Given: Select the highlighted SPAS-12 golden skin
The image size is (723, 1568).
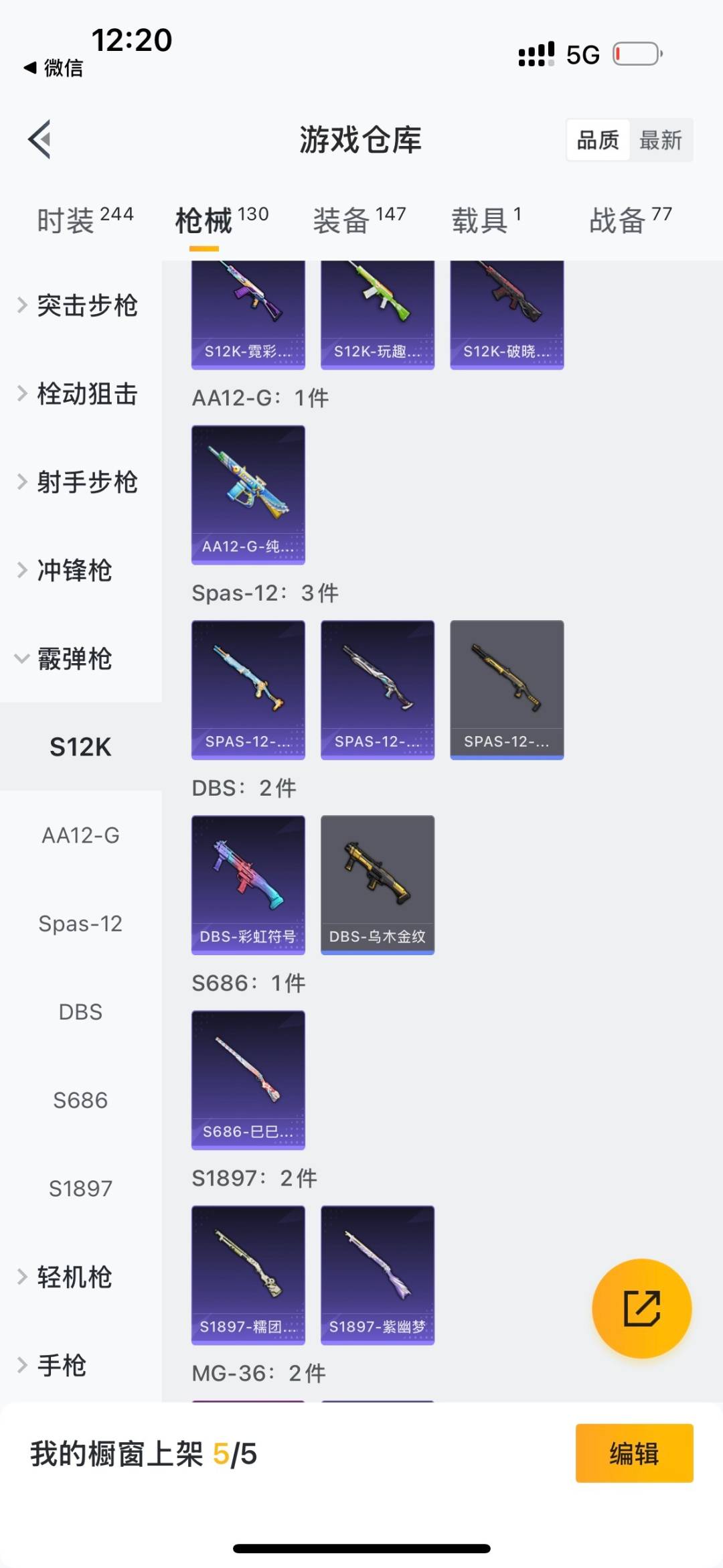Looking at the screenshot, I should pyautogui.click(x=507, y=689).
